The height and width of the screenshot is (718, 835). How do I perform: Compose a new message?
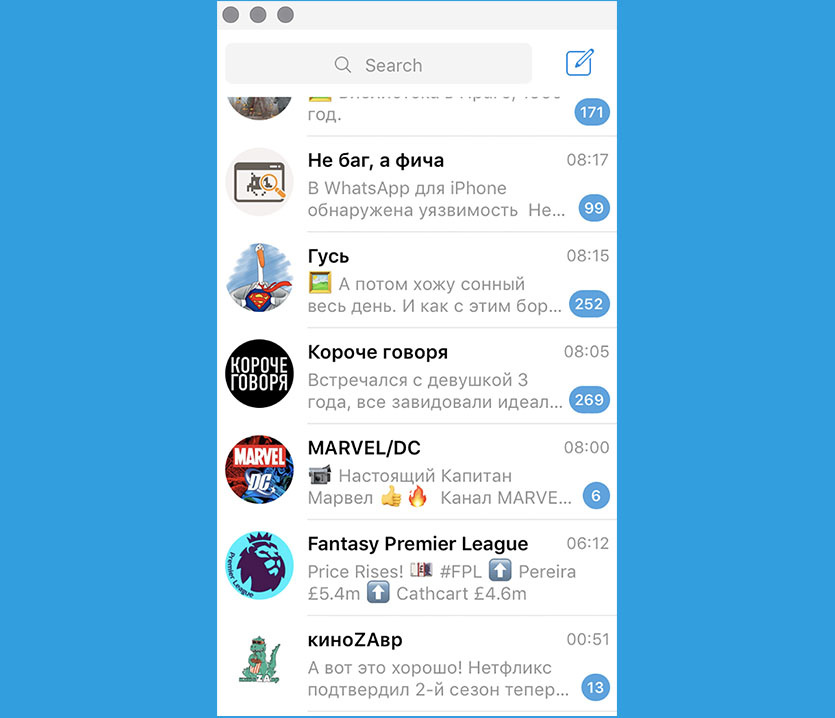tap(579, 63)
